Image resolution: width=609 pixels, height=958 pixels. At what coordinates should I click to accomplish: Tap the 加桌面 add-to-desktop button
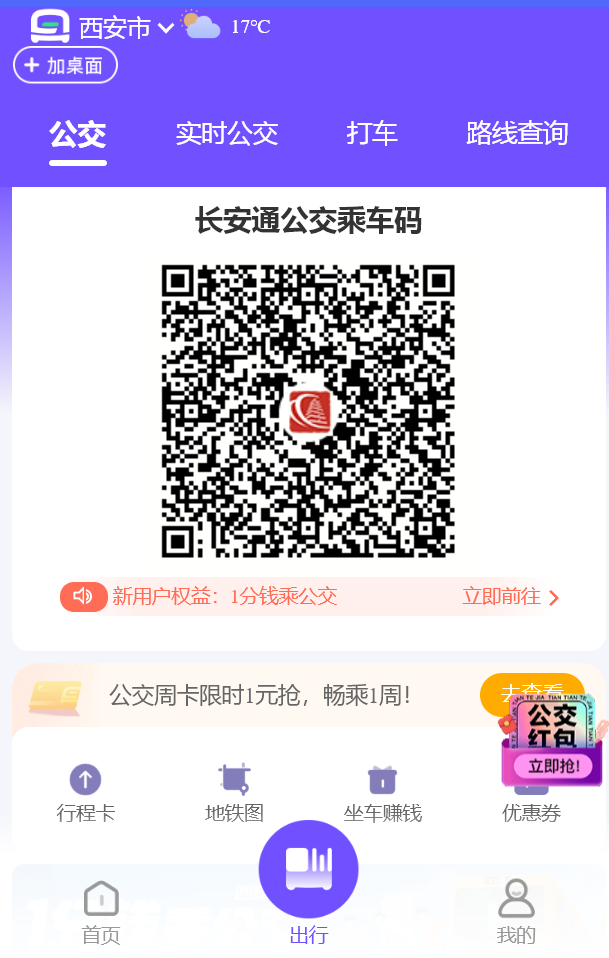tap(65, 65)
